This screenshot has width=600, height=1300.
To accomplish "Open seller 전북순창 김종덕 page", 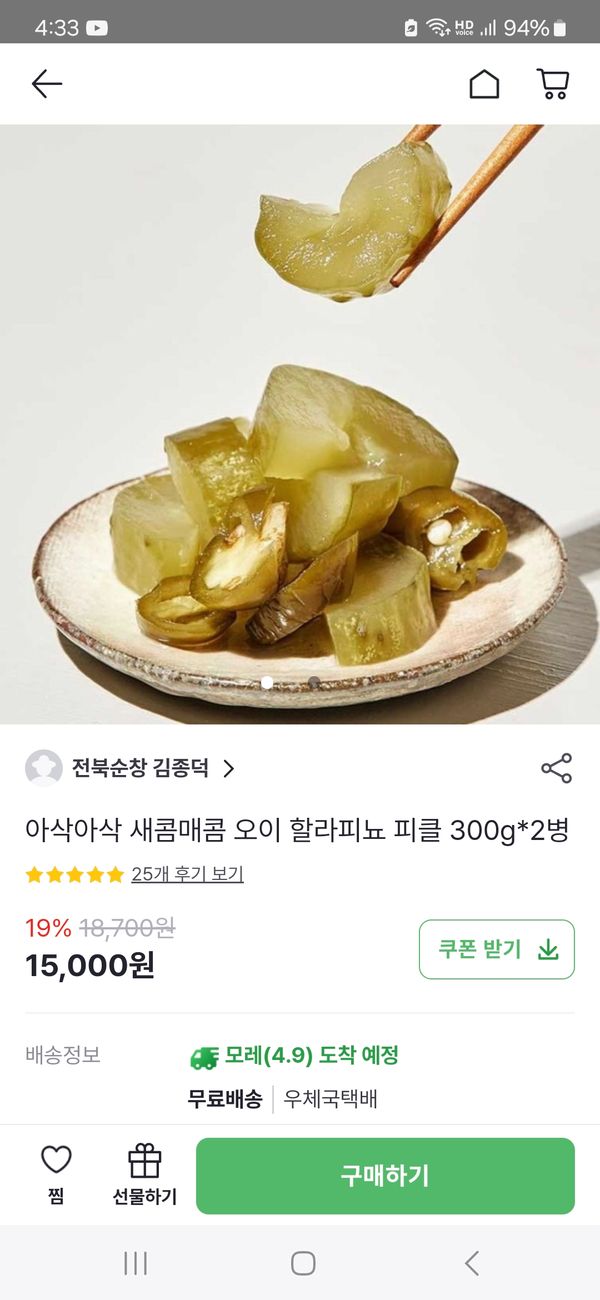I will pos(140,768).
